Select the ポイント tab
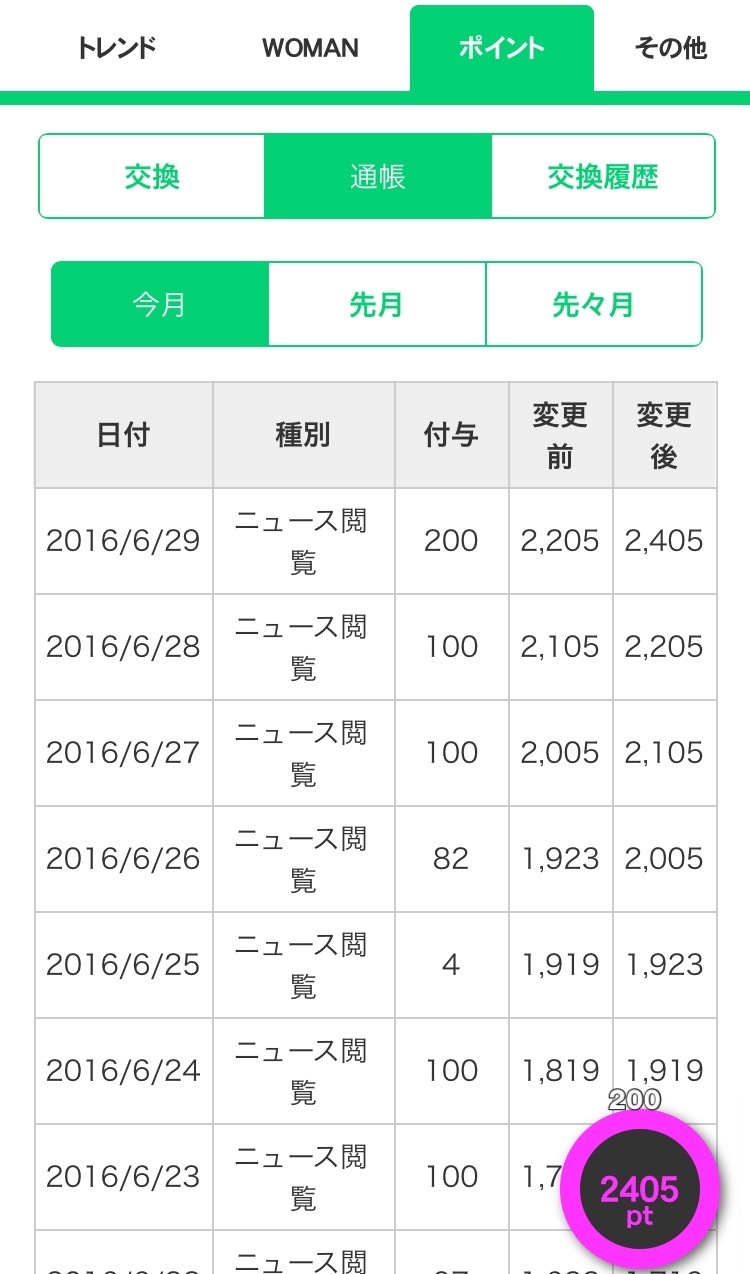Viewport: 750px width, 1274px height. tap(502, 47)
